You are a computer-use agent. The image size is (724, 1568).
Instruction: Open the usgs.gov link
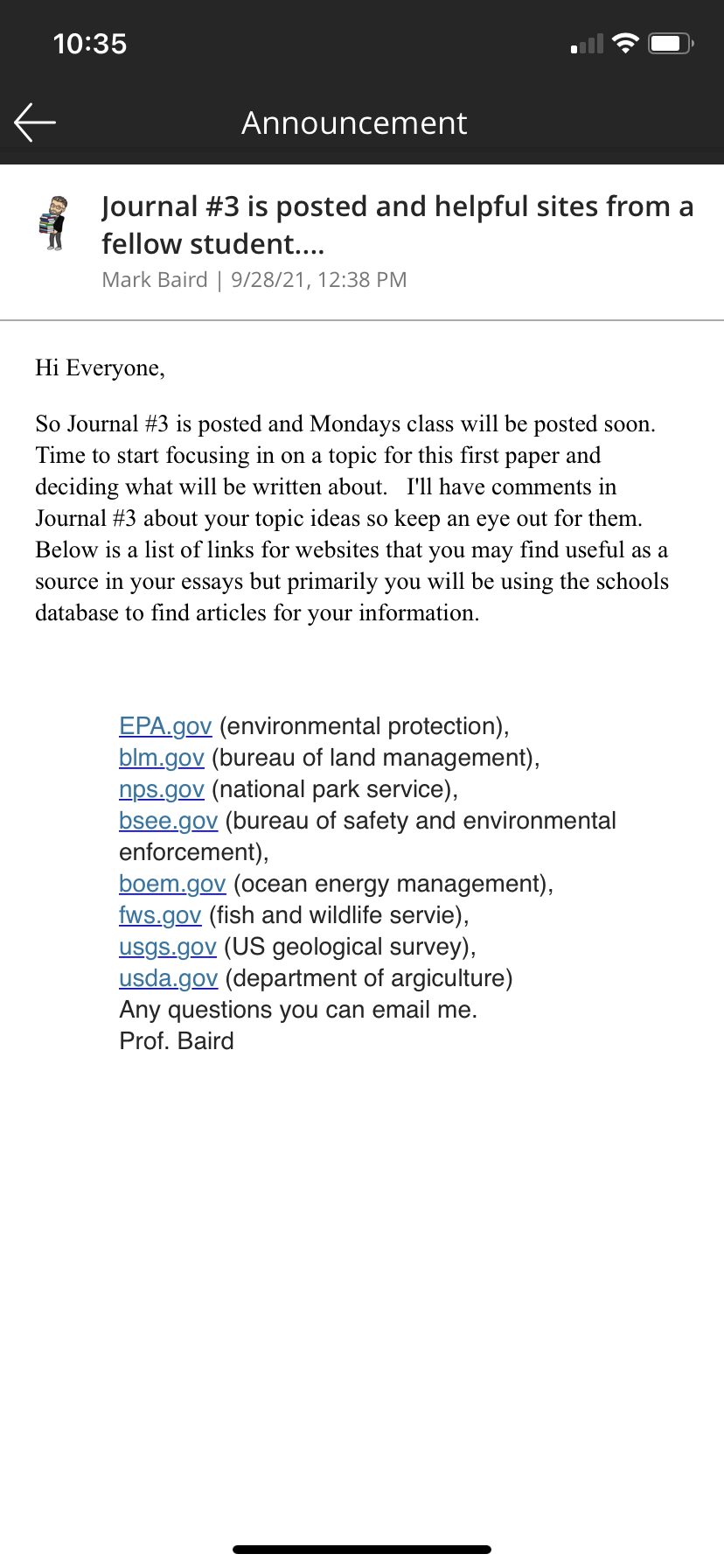(168, 947)
